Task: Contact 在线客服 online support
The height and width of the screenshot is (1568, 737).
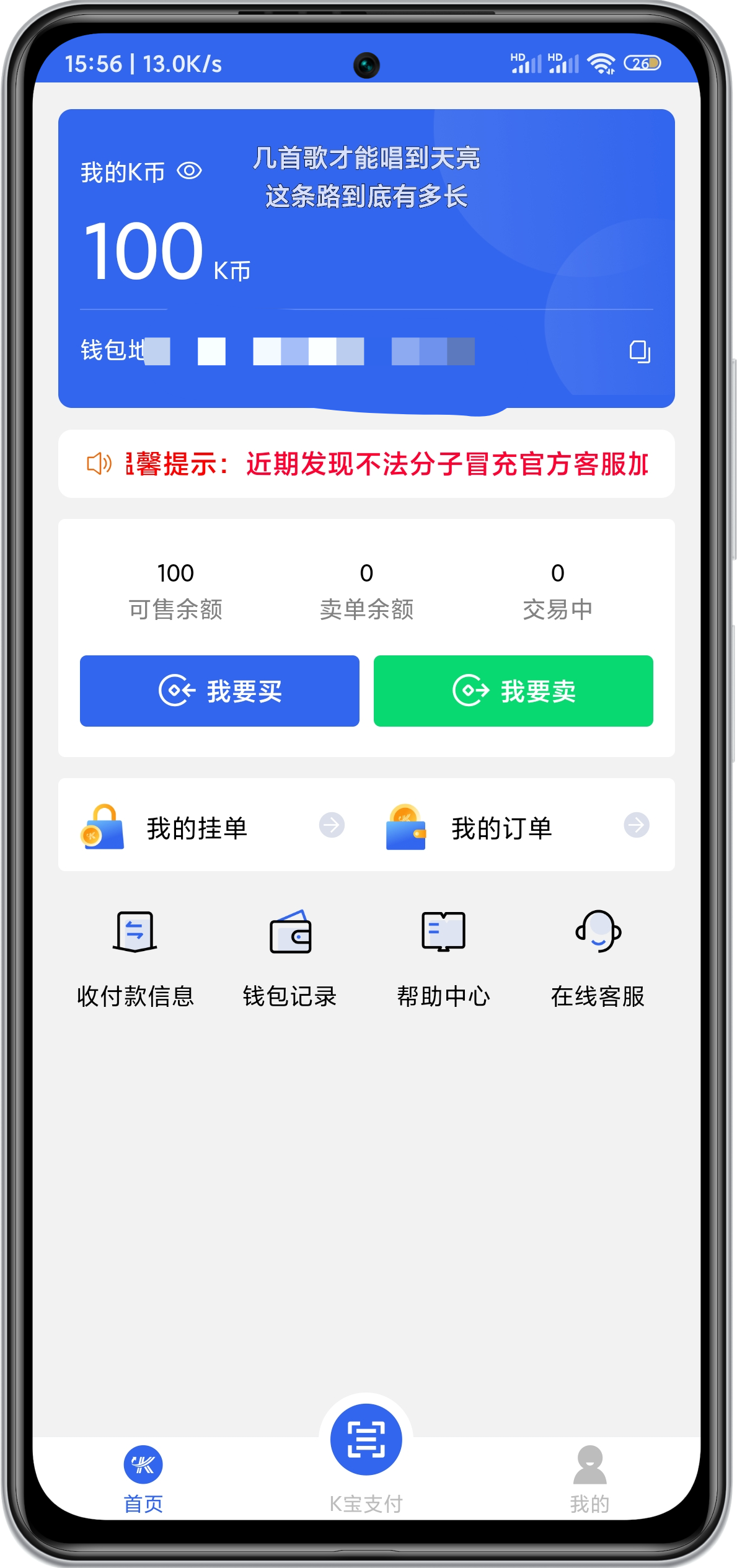Action: [598, 957]
